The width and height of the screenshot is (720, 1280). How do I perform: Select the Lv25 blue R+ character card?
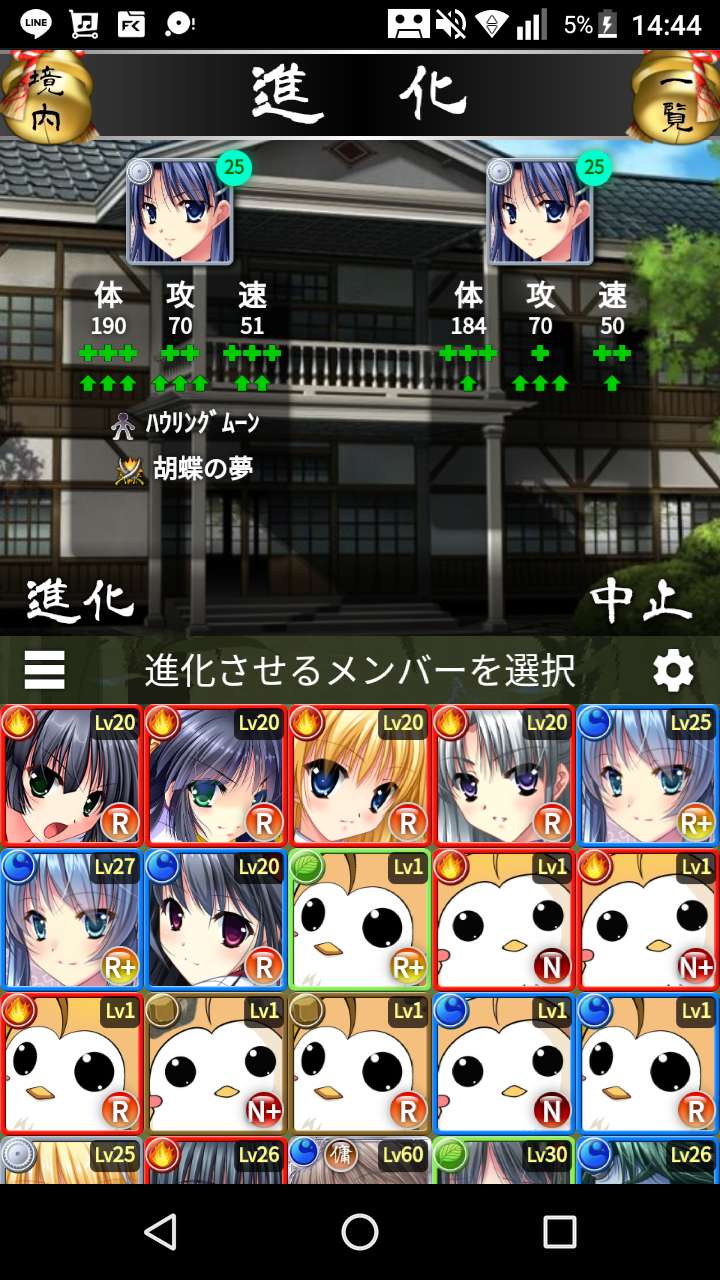(x=647, y=776)
